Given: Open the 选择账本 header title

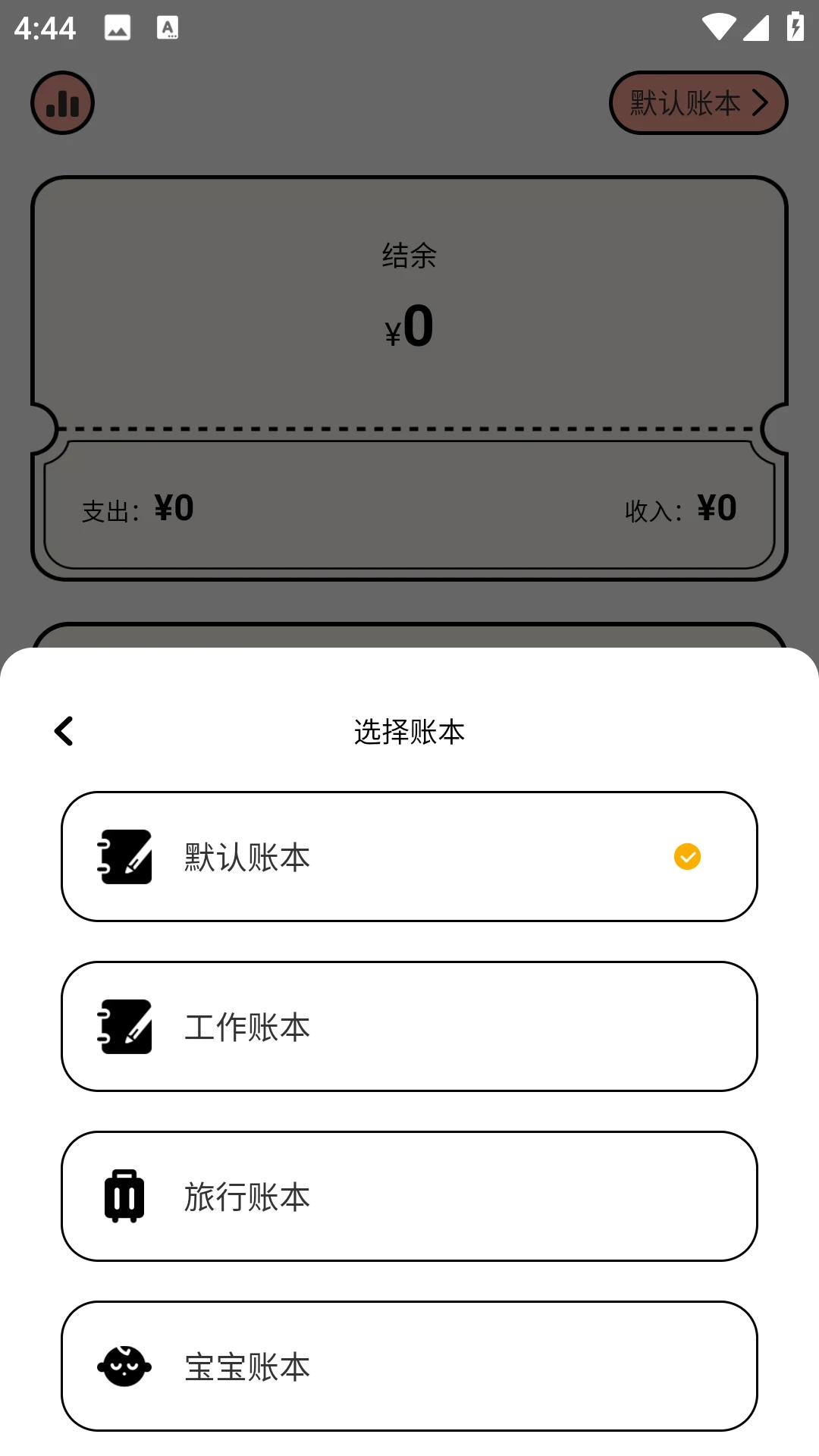Looking at the screenshot, I should pos(409,730).
